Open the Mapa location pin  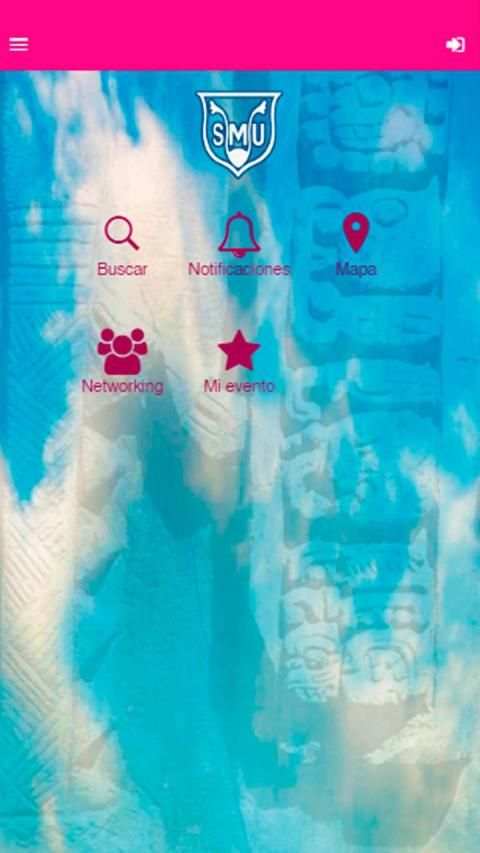click(x=356, y=245)
